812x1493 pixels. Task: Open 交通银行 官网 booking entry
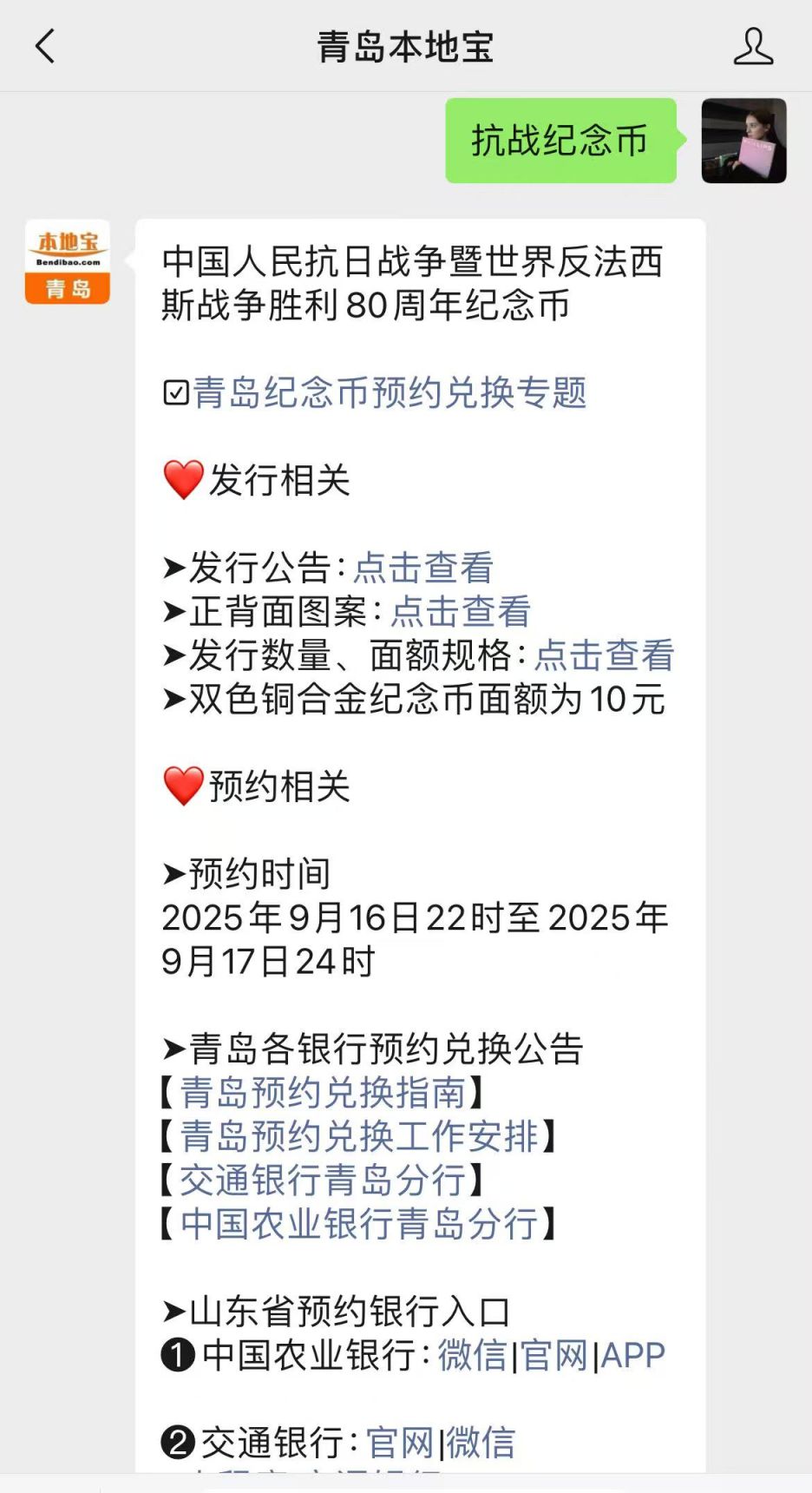pyautogui.click(x=400, y=1443)
